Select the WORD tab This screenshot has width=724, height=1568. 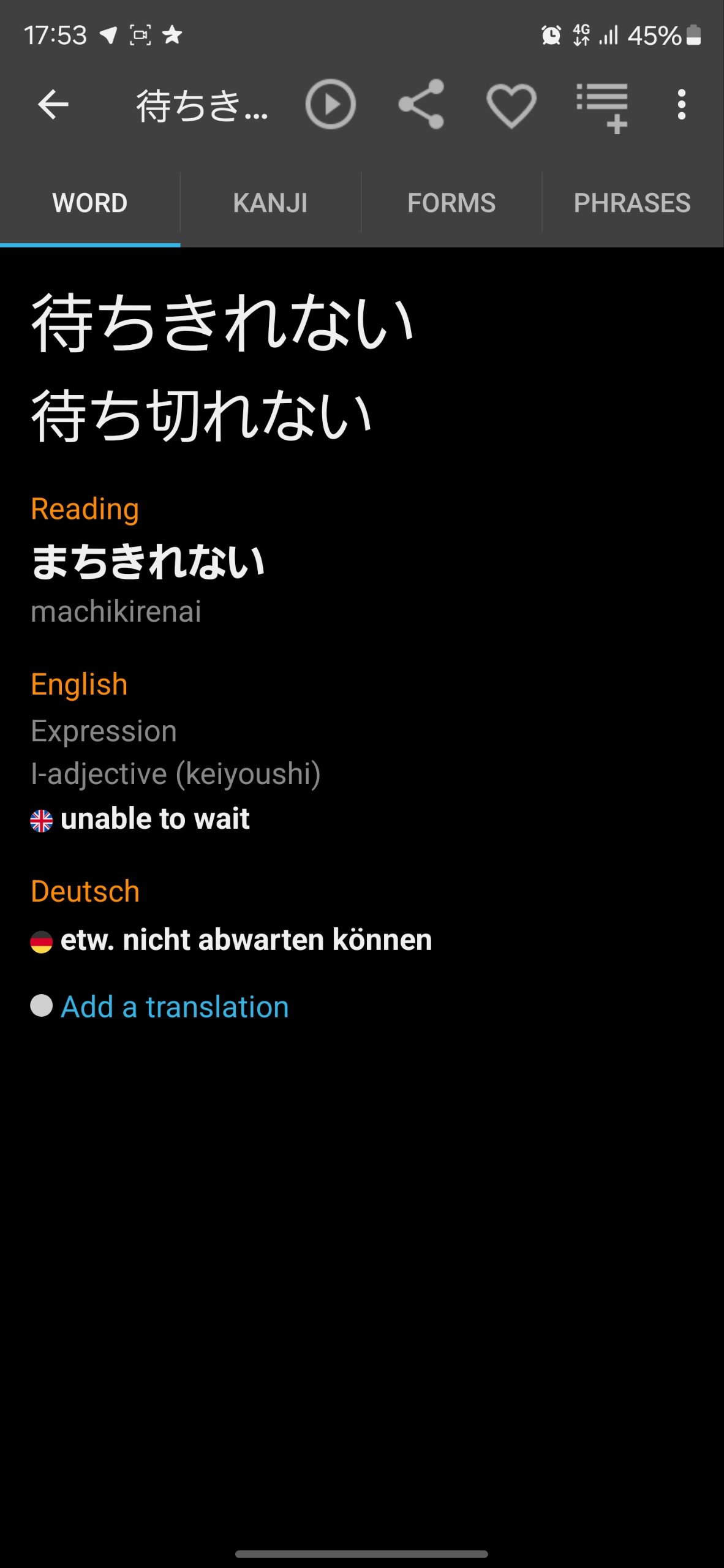point(90,203)
